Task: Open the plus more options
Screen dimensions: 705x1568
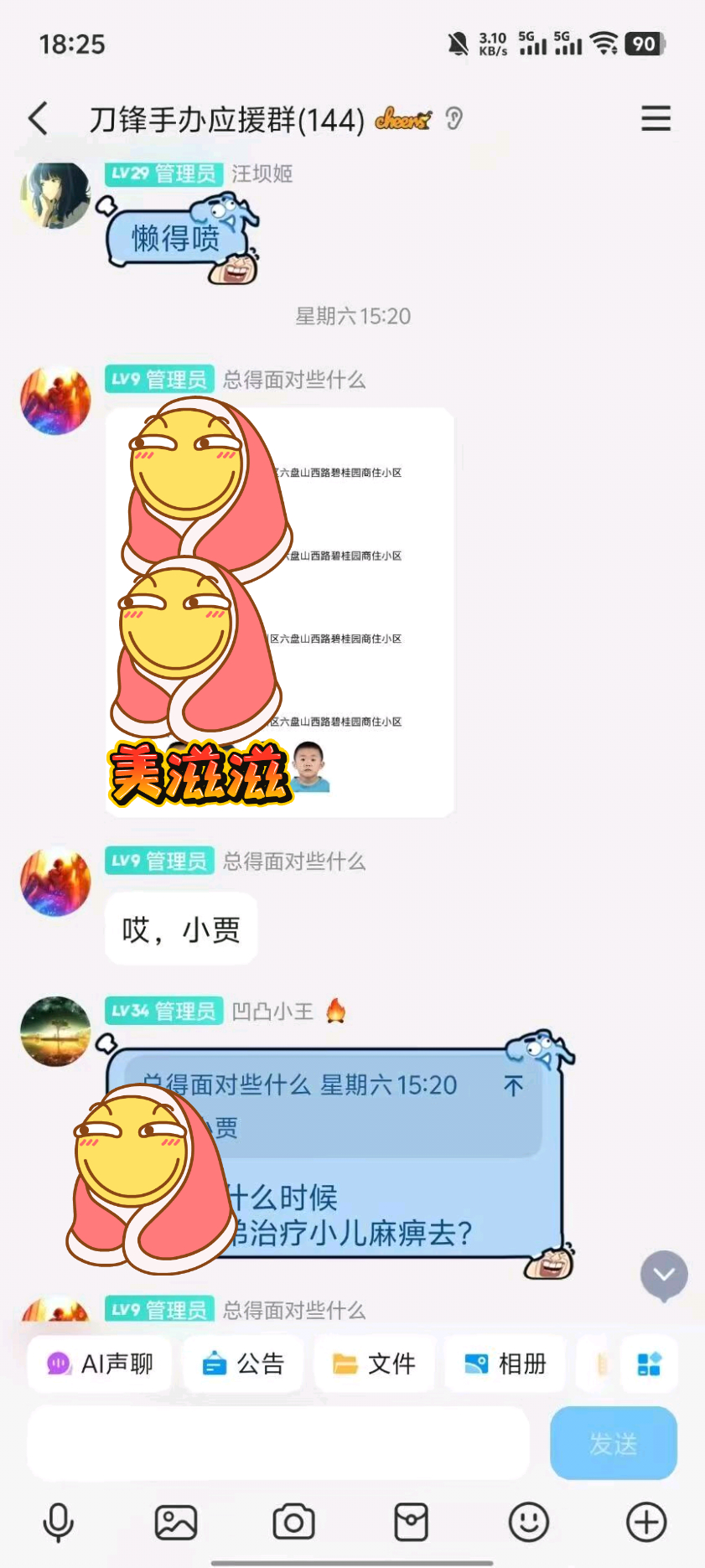Action: tap(646, 1522)
